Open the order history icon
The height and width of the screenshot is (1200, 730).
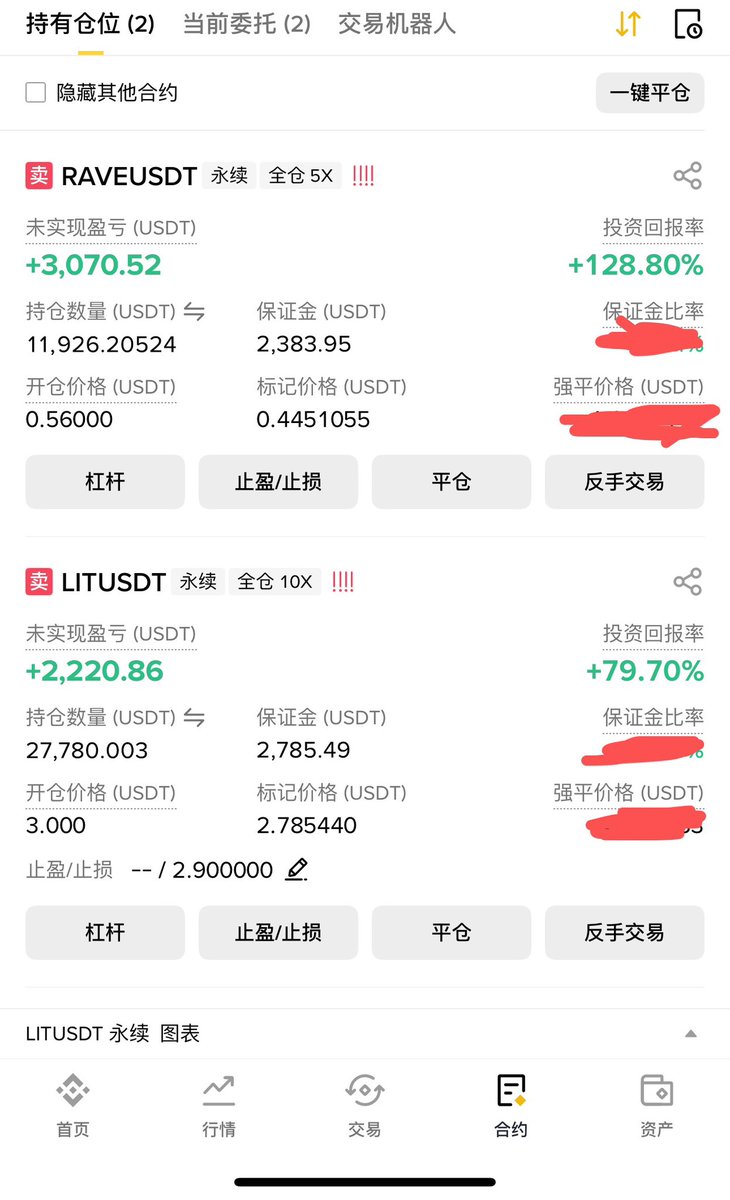[689, 25]
